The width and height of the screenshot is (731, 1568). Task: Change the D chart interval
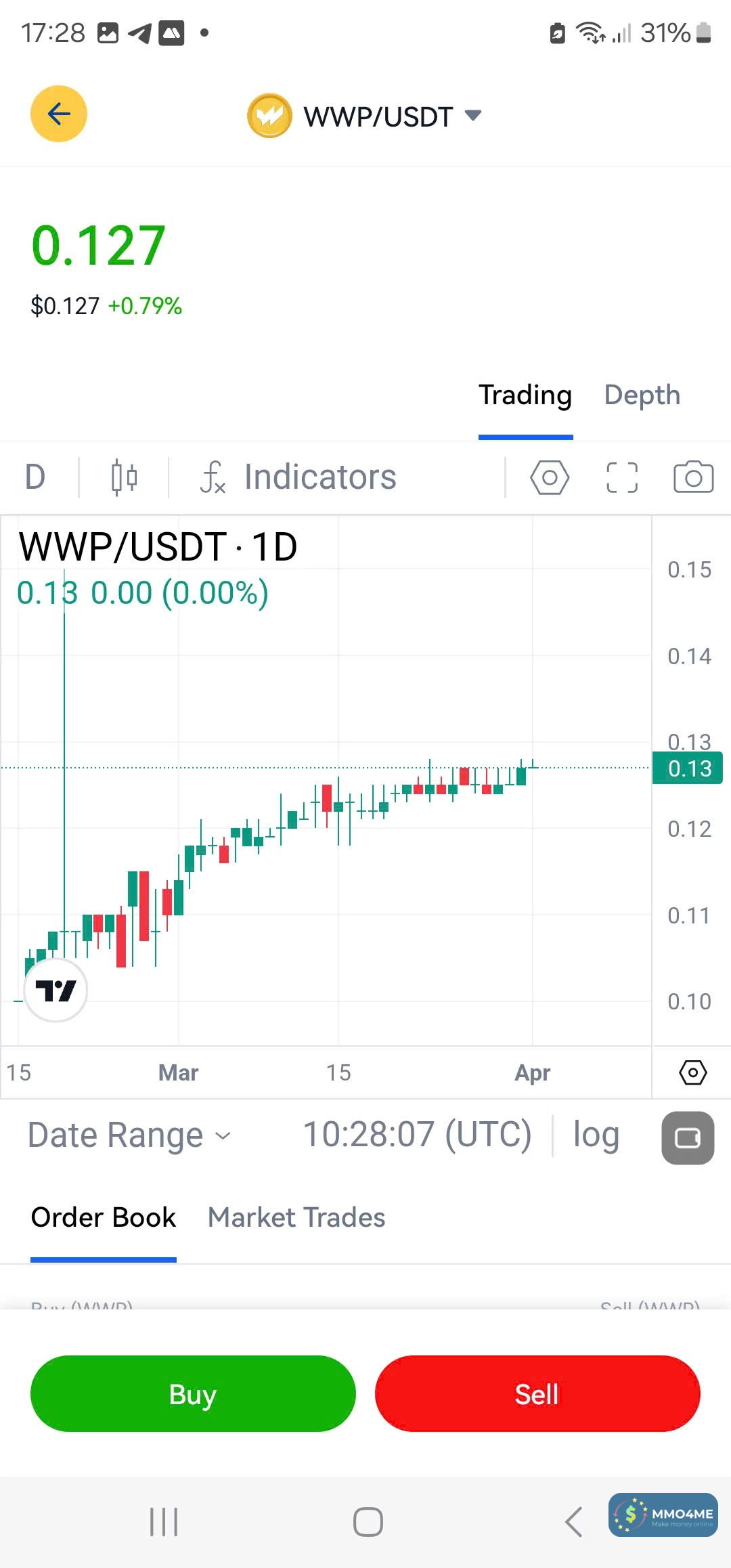point(35,477)
